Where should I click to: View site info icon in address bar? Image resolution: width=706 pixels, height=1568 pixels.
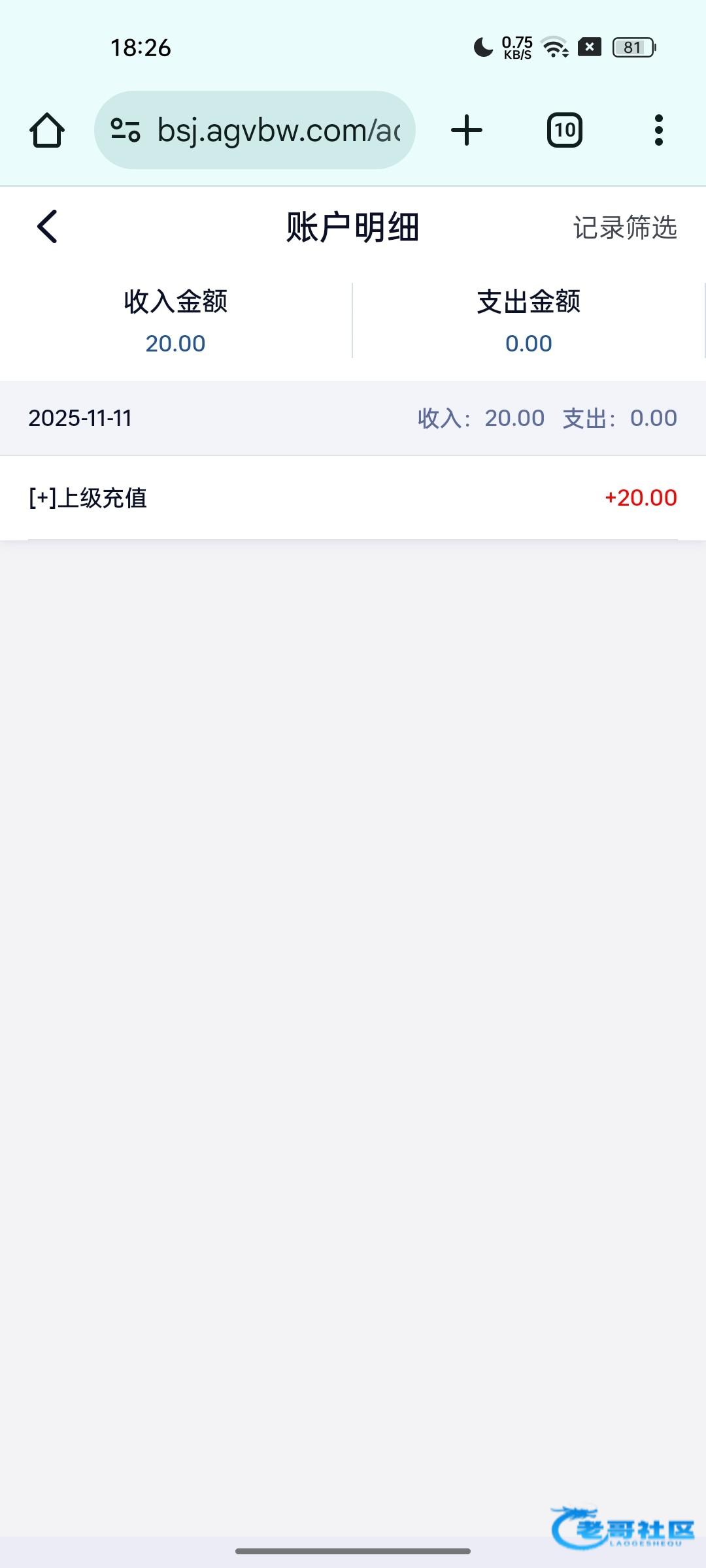point(125,130)
